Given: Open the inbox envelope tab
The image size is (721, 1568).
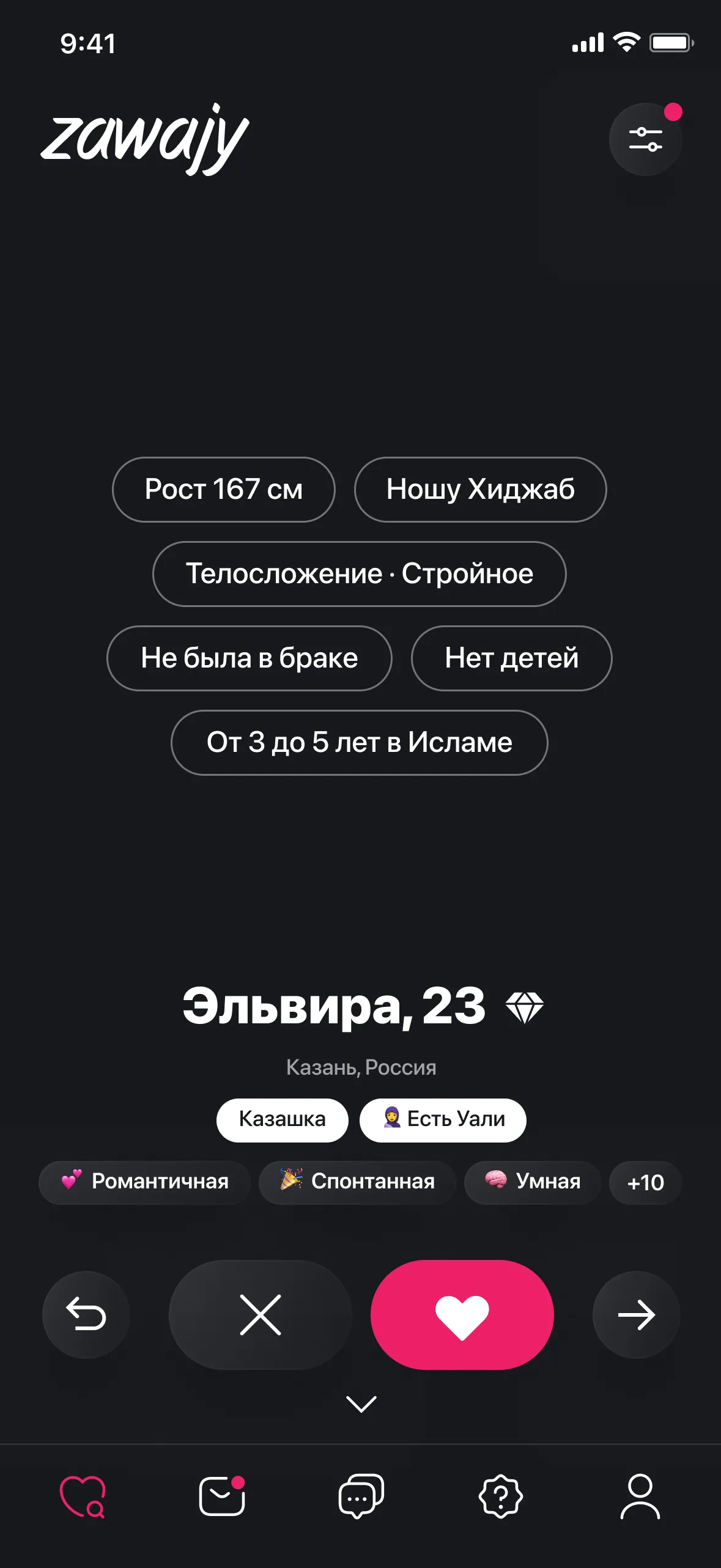Looking at the screenshot, I should click(222, 1496).
